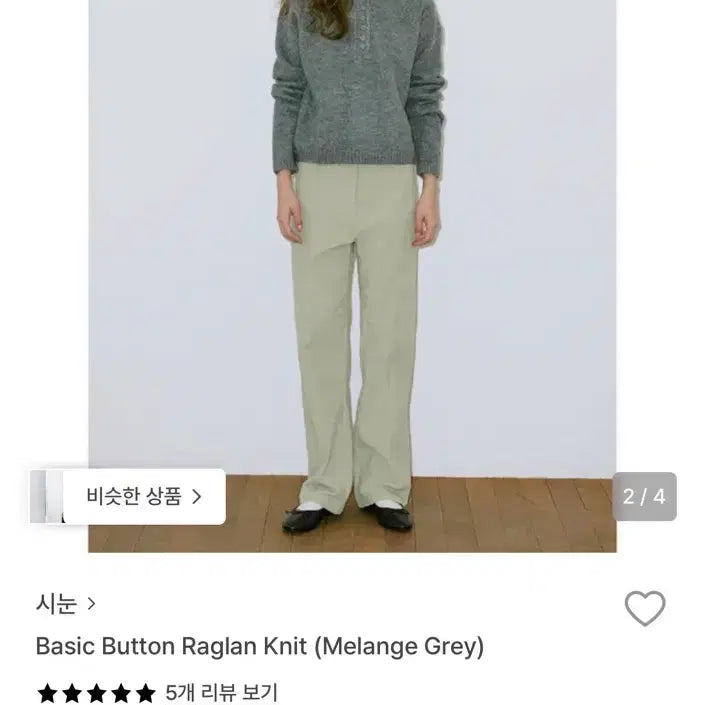This screenshot has height=705, width=705.
Task: Add this knit to wishlist with the heart
Action: (644, 608)
